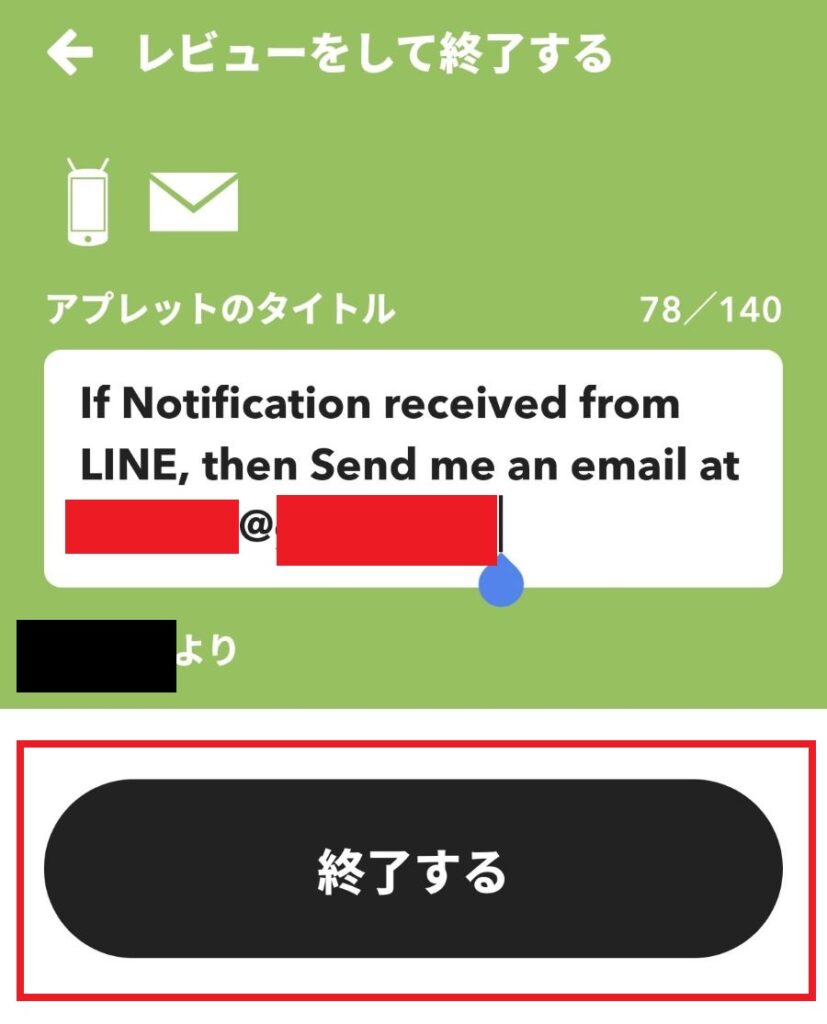Tap the 終了する button
Image resolution: width=827 pixels, height=1024 pixels.
412,868
